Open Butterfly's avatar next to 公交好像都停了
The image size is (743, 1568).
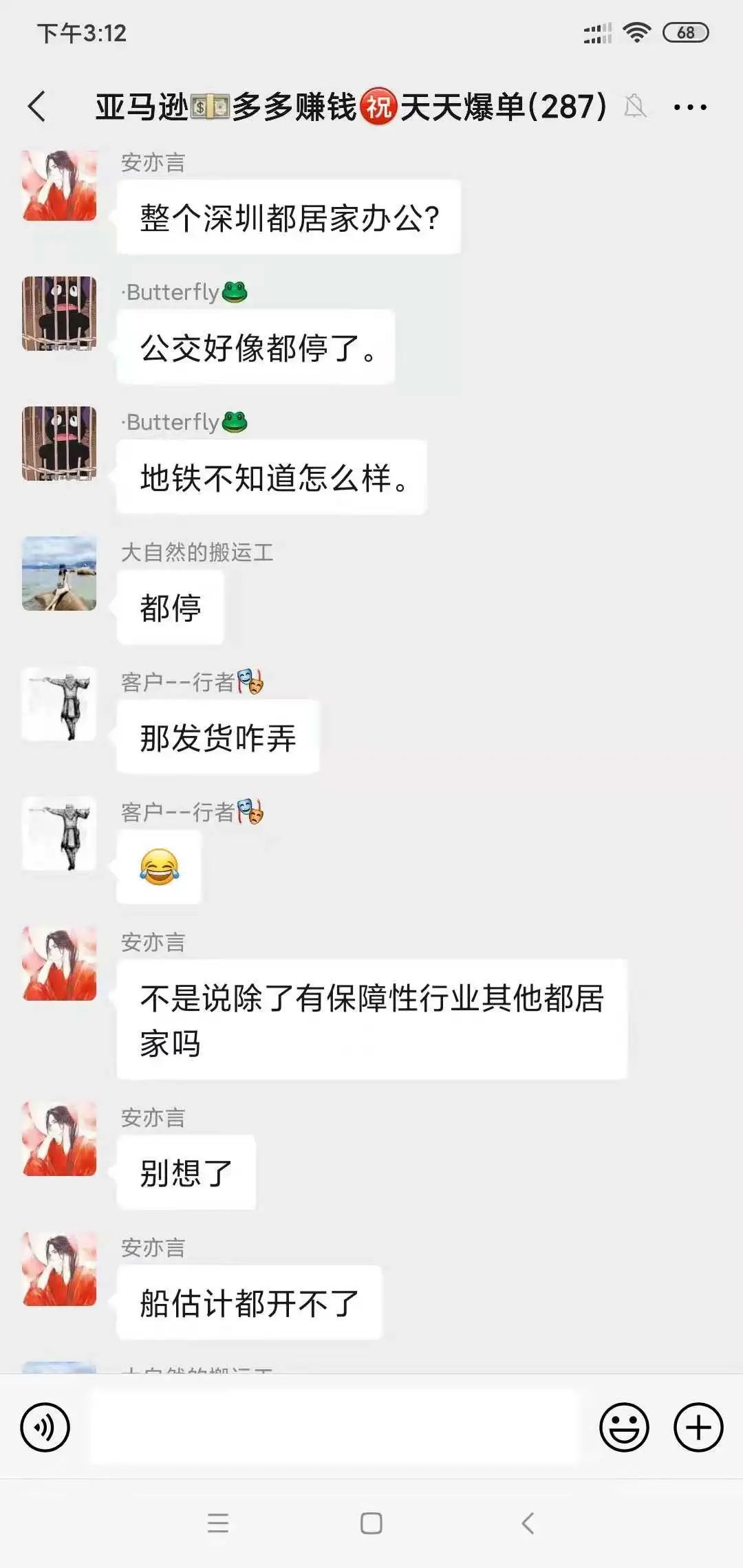point(59,314)
